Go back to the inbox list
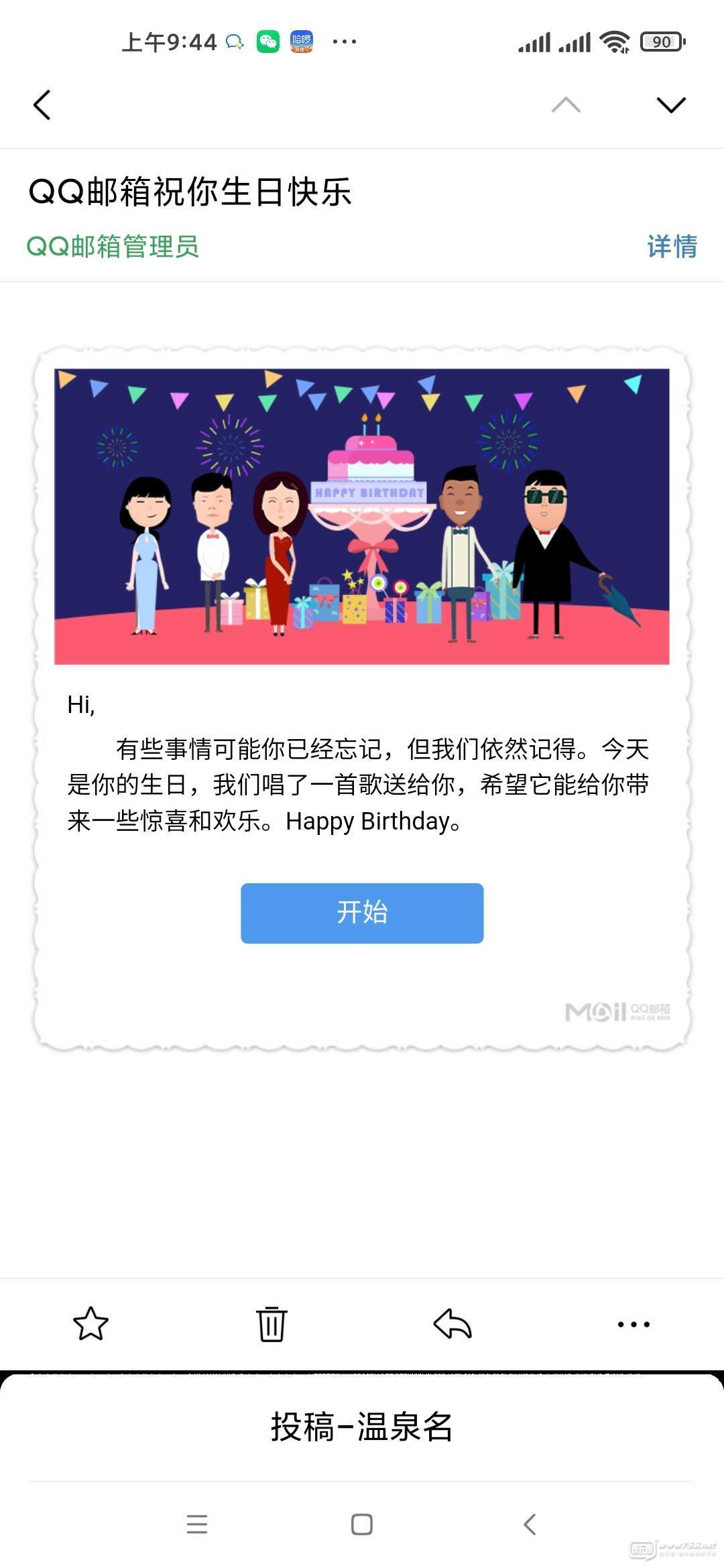The width and height of the screenshot is (724, 1568). pyautogui.click(x=42, y=105)
